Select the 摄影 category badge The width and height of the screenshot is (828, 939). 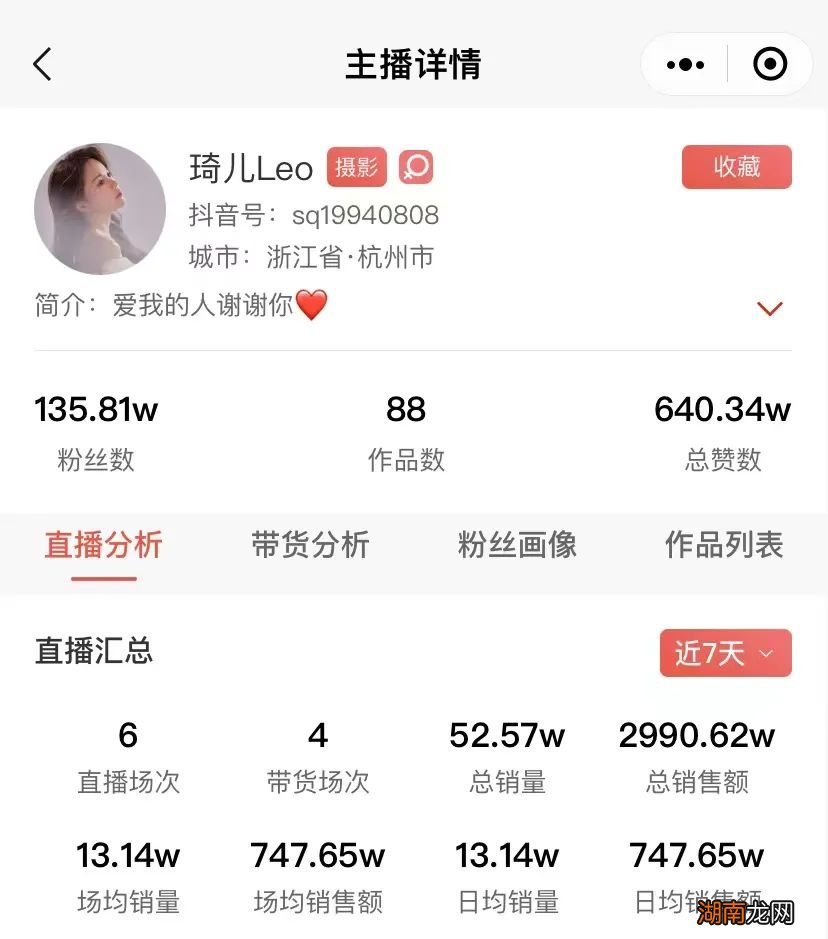coord(356,167)
